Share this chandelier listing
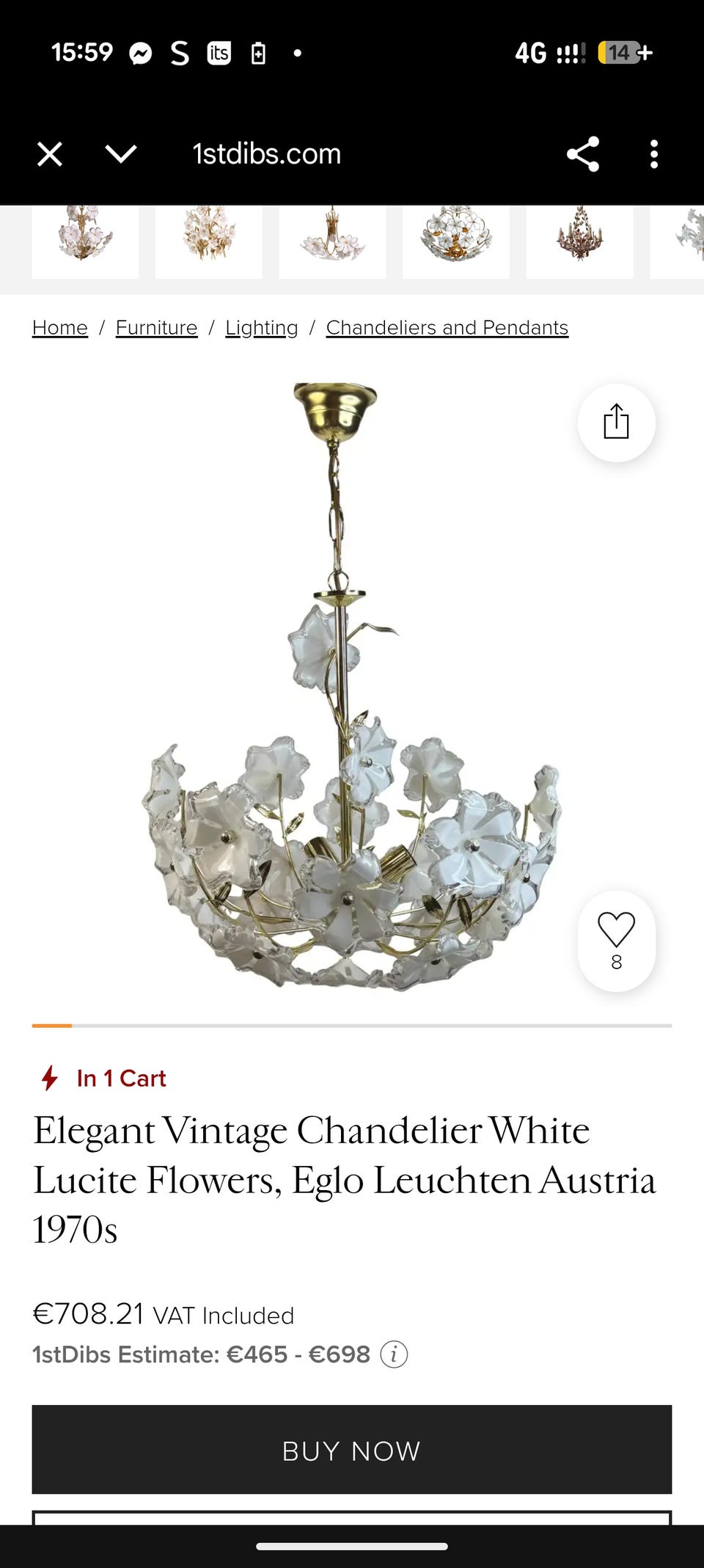704x1568 pixels. pos(616,423)
